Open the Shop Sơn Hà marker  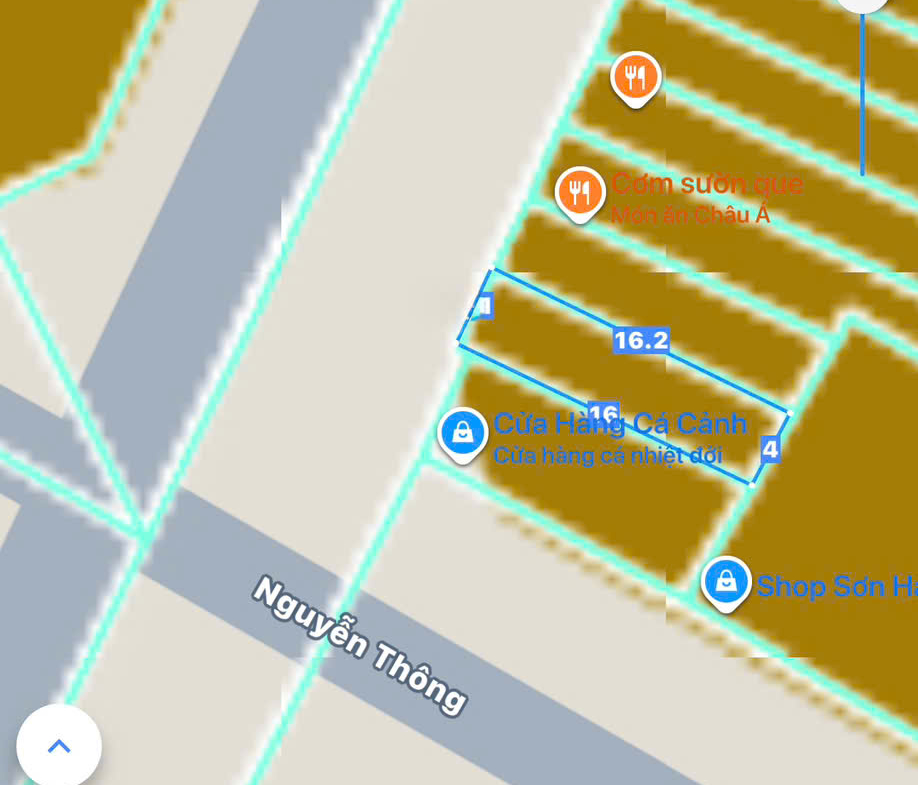pos(726,581)
